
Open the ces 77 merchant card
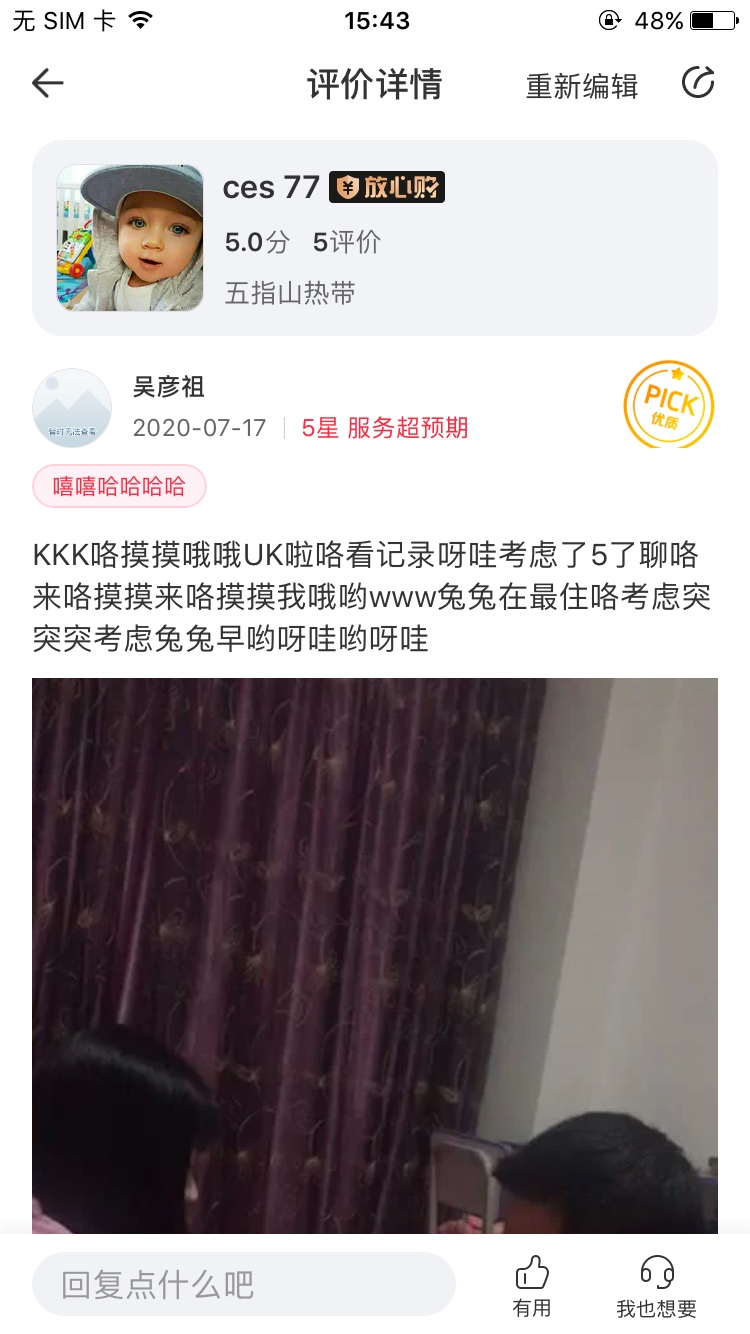(375, 238)
